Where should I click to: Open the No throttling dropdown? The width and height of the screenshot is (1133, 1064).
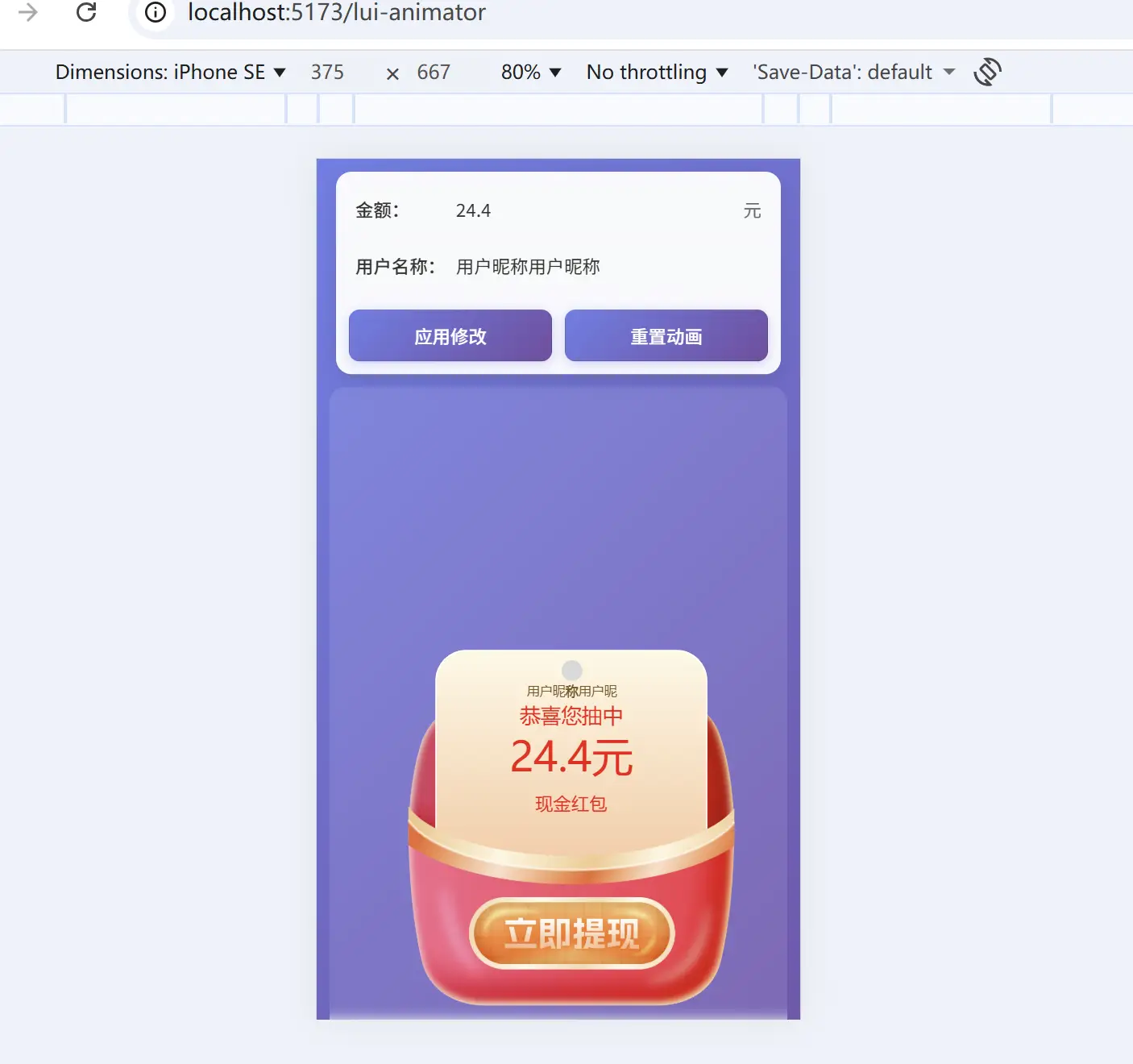pos(657,72)
